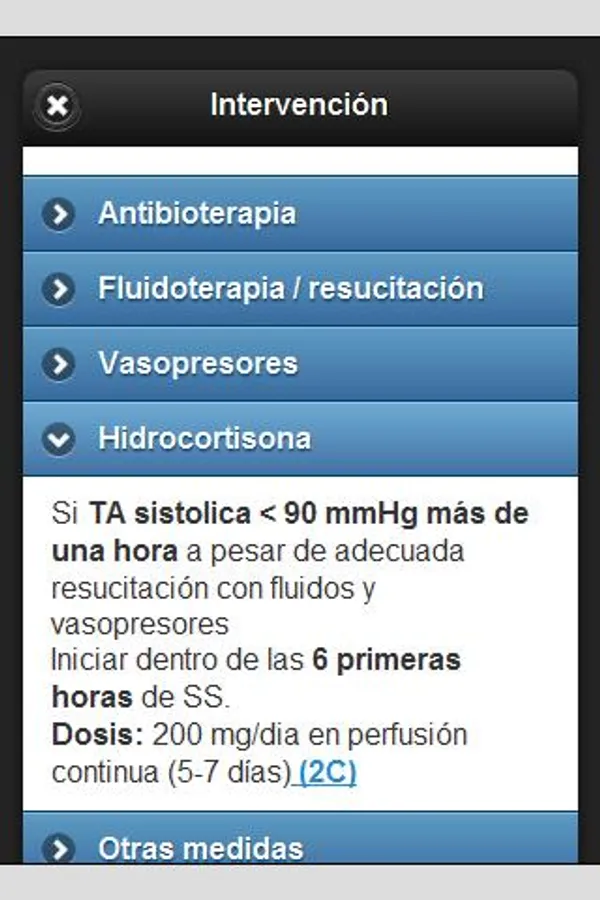Image resolution: width=600 pixels, height=900 pixels.
Task: Collapse the Hidrocortisona section
Action: (300, 439)
